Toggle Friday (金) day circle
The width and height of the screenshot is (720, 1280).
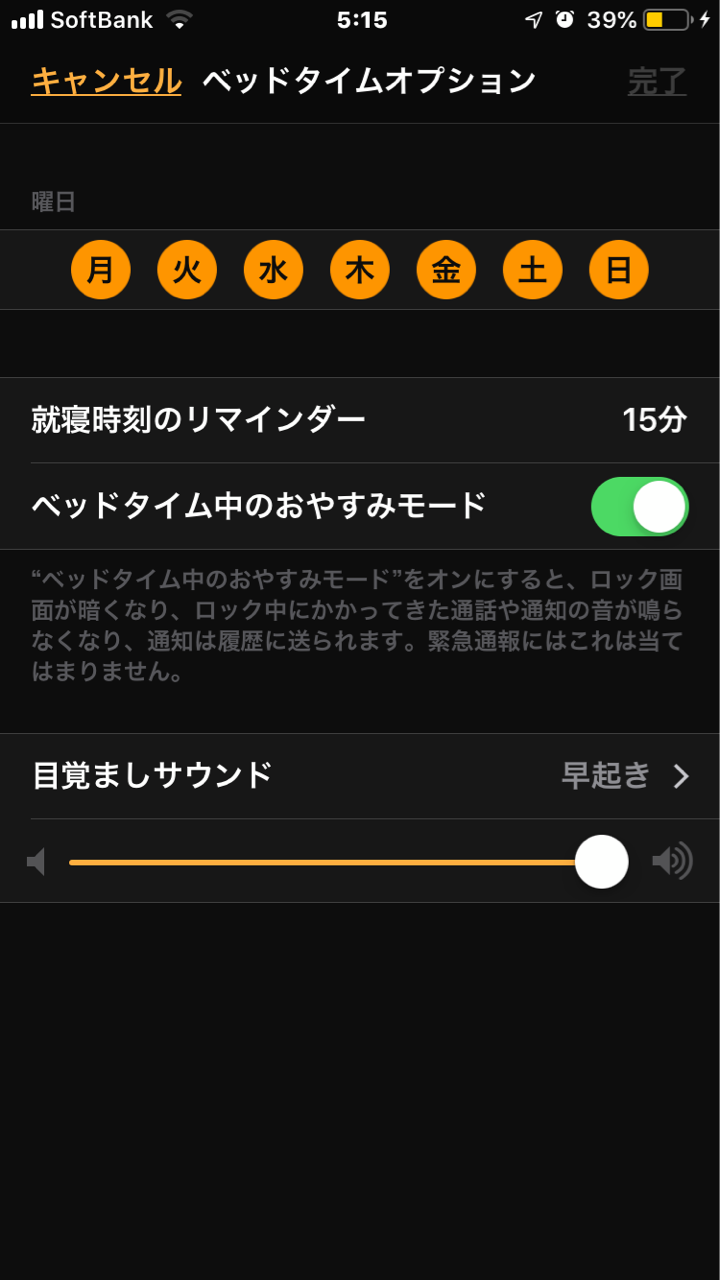point(446,270)
